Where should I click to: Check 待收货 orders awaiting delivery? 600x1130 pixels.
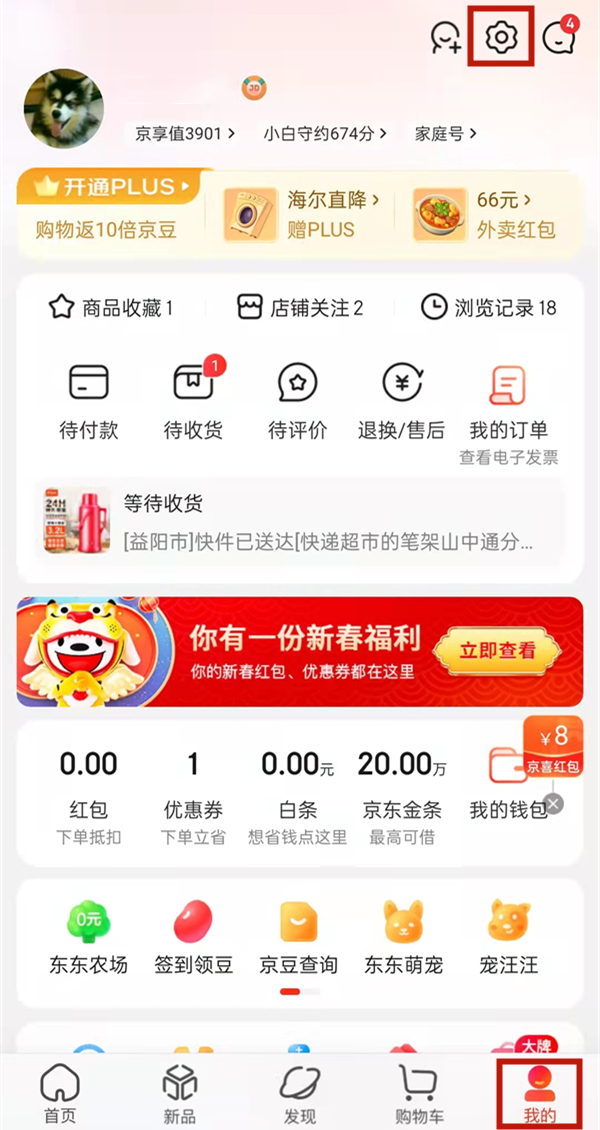(x=193, y=401)
